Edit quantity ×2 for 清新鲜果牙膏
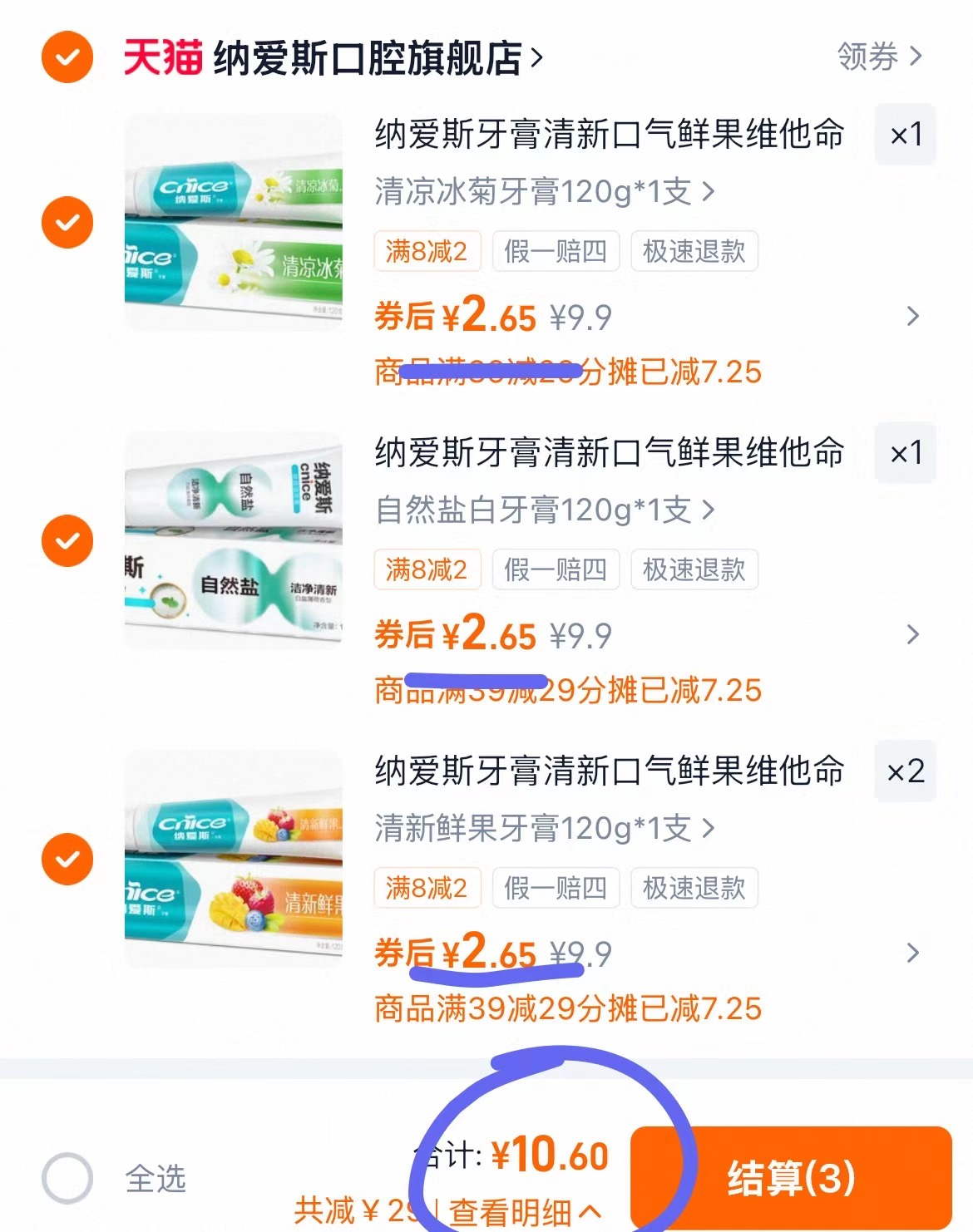 pyautogui.click(x=905, y=771)
